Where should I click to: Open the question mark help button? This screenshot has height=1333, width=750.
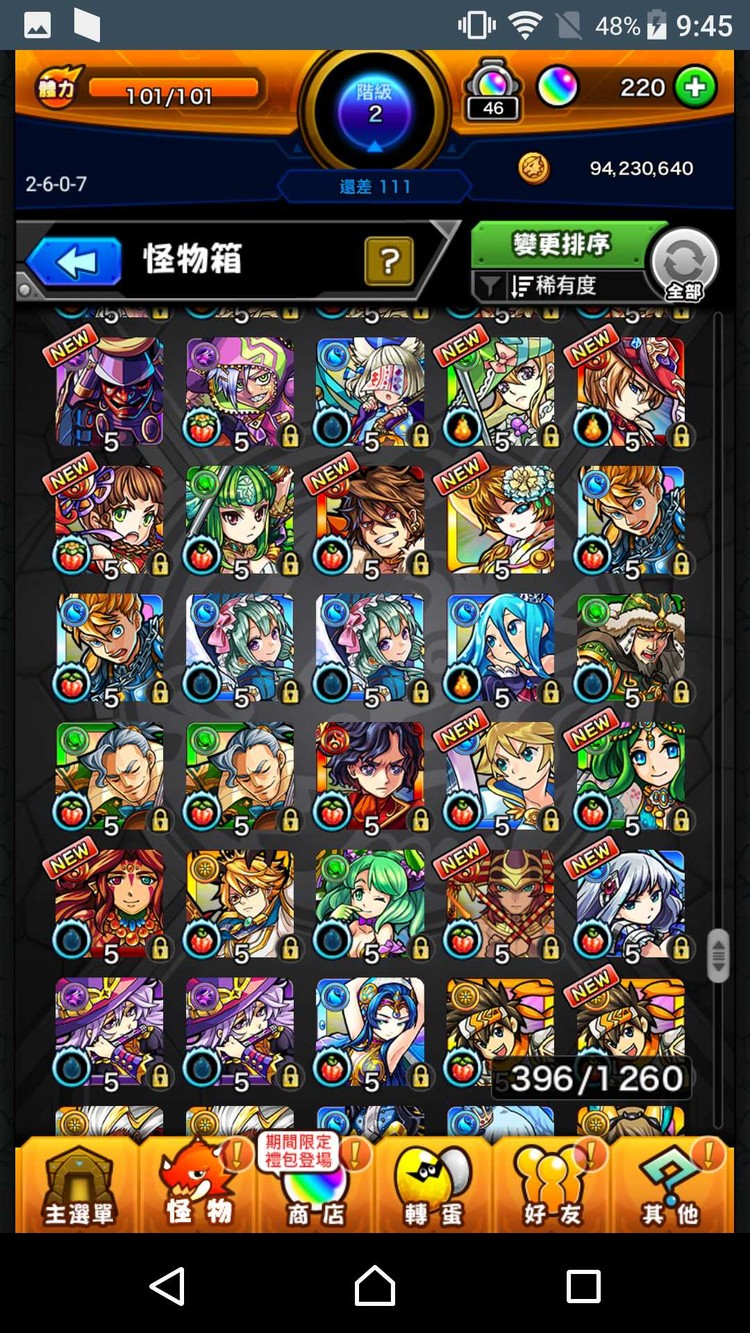point(390,262)
